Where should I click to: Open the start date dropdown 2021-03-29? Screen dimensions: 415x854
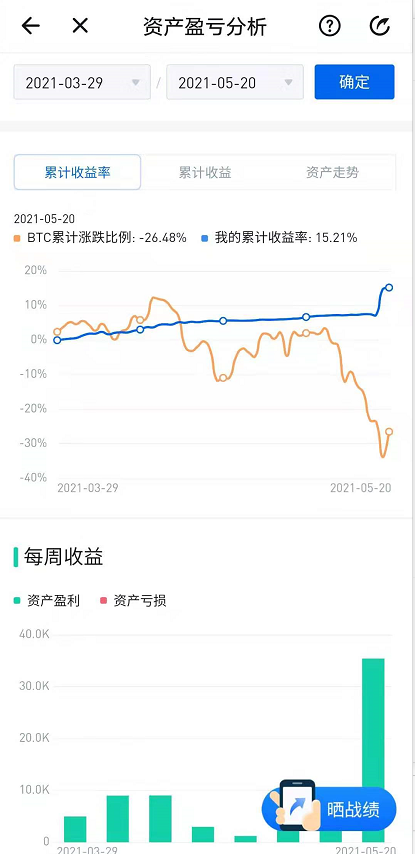[x=82, y=82]
